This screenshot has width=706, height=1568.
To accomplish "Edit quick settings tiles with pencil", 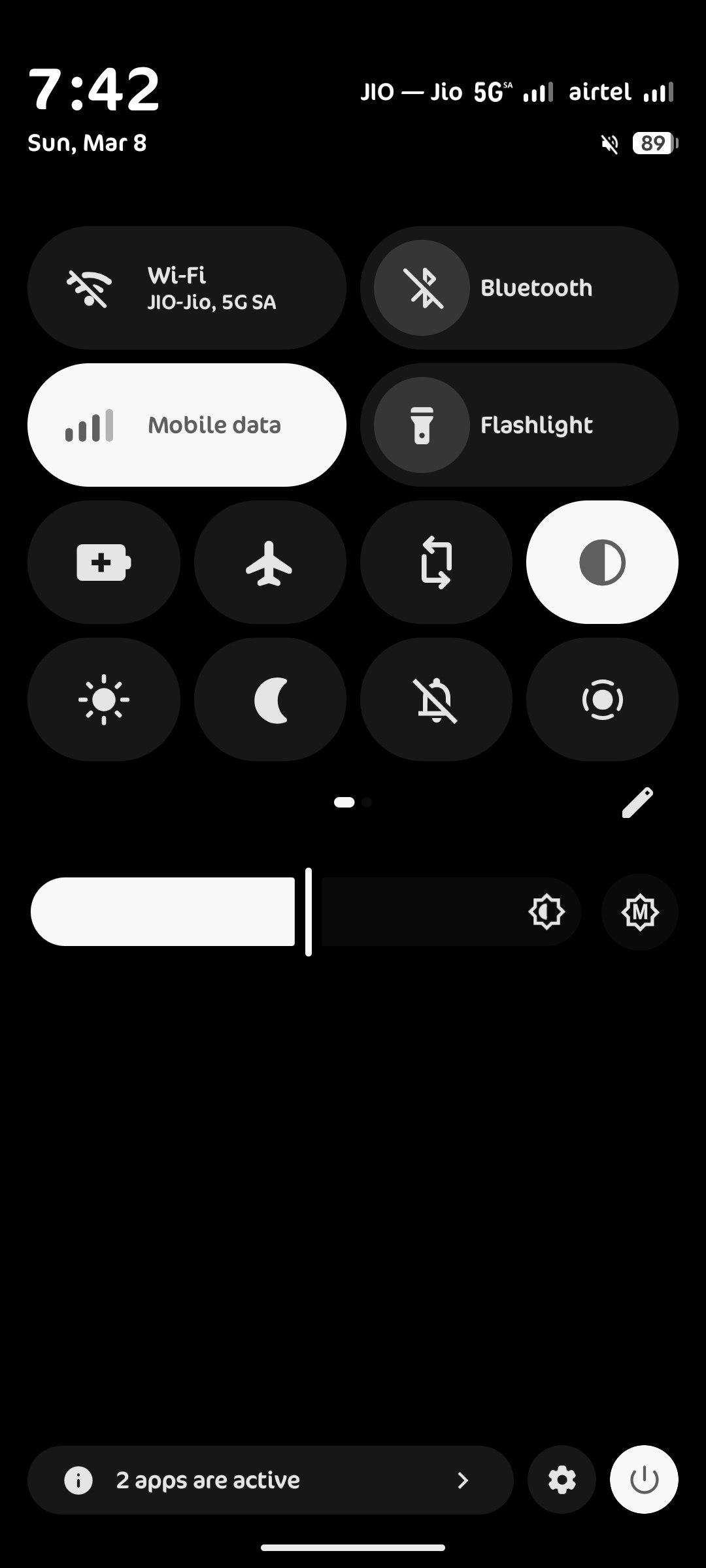I will pos(637,802).
